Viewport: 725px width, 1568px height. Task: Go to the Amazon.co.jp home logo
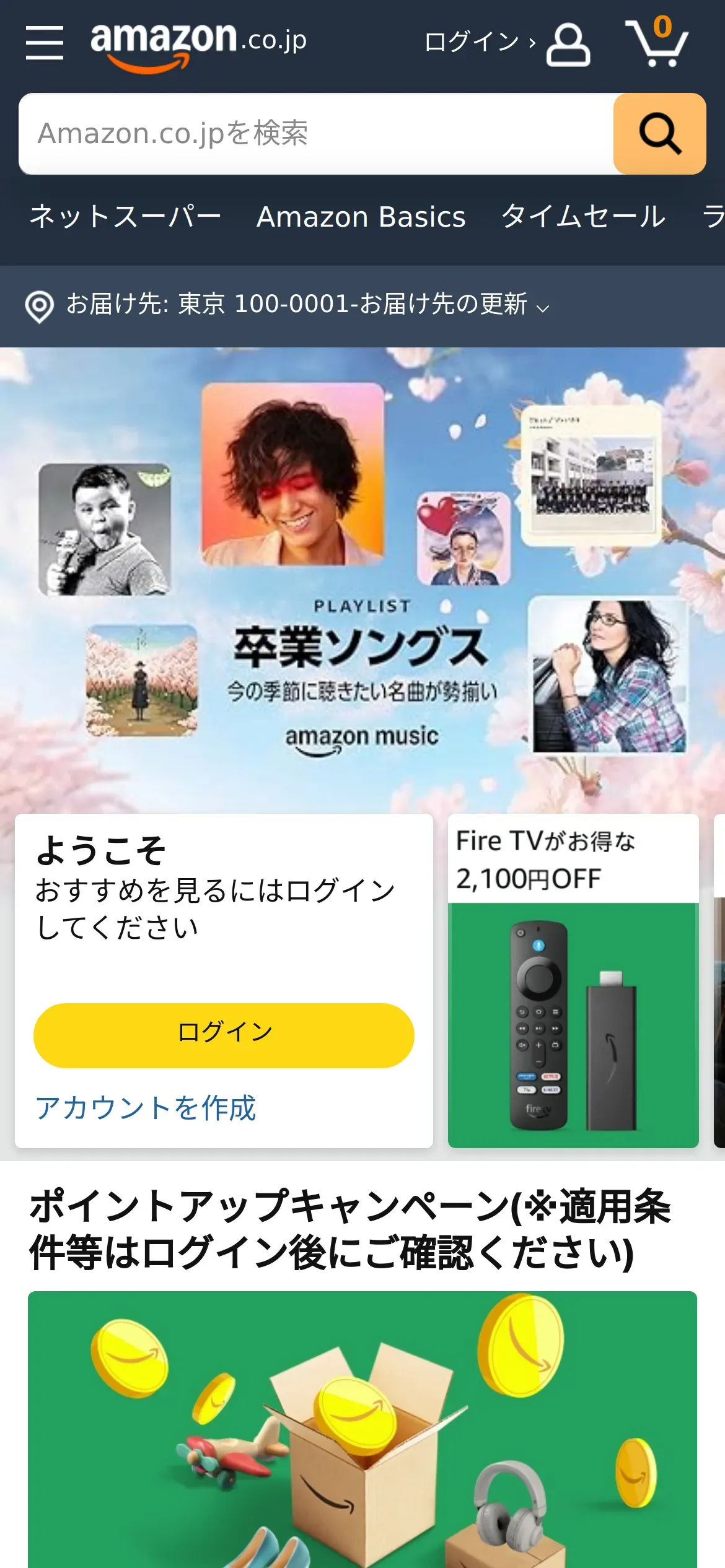click(x=198, y=43)
